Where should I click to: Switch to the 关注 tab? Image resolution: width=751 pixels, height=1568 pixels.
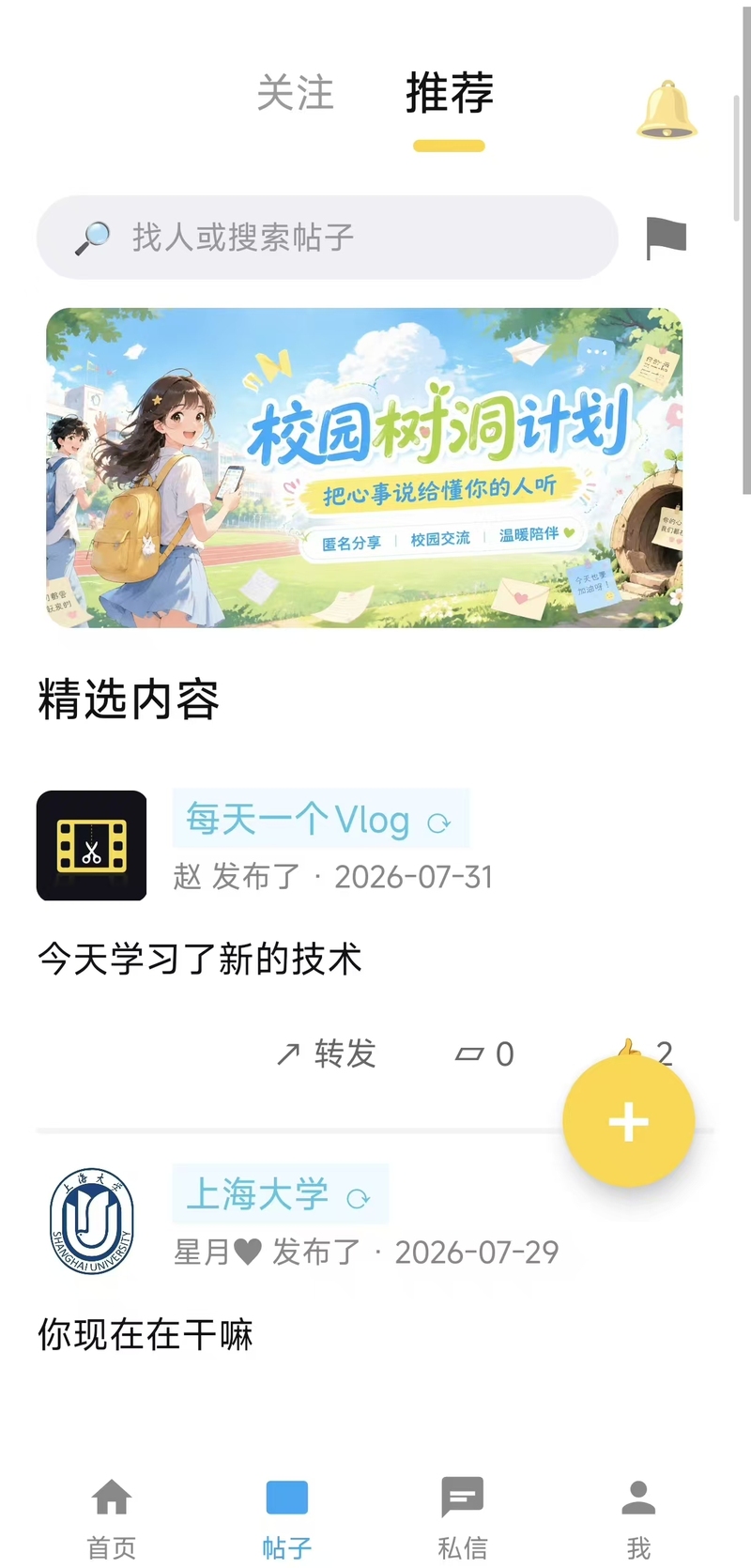click(296, 93)
